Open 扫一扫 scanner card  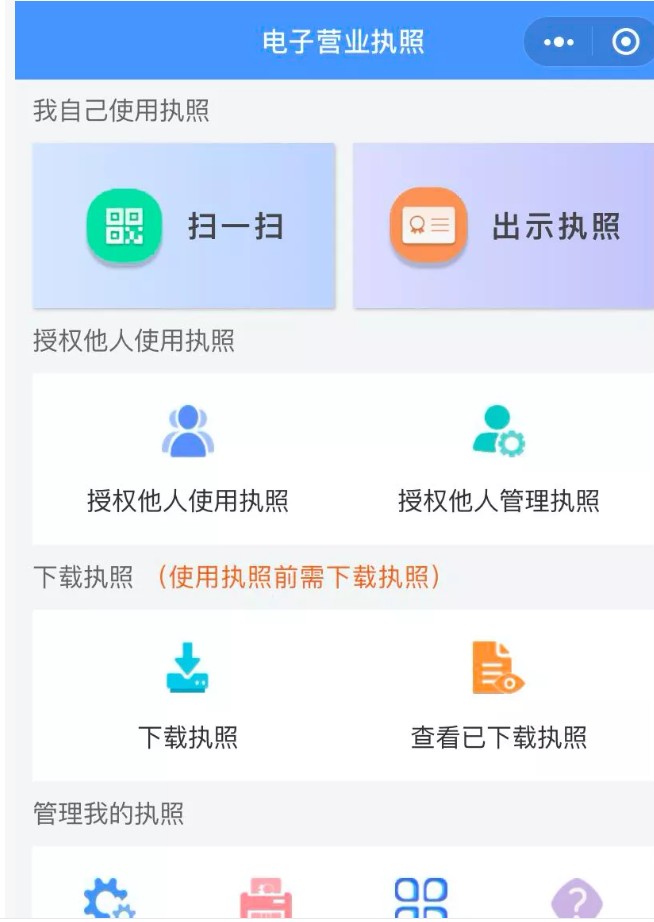[184, 226]
